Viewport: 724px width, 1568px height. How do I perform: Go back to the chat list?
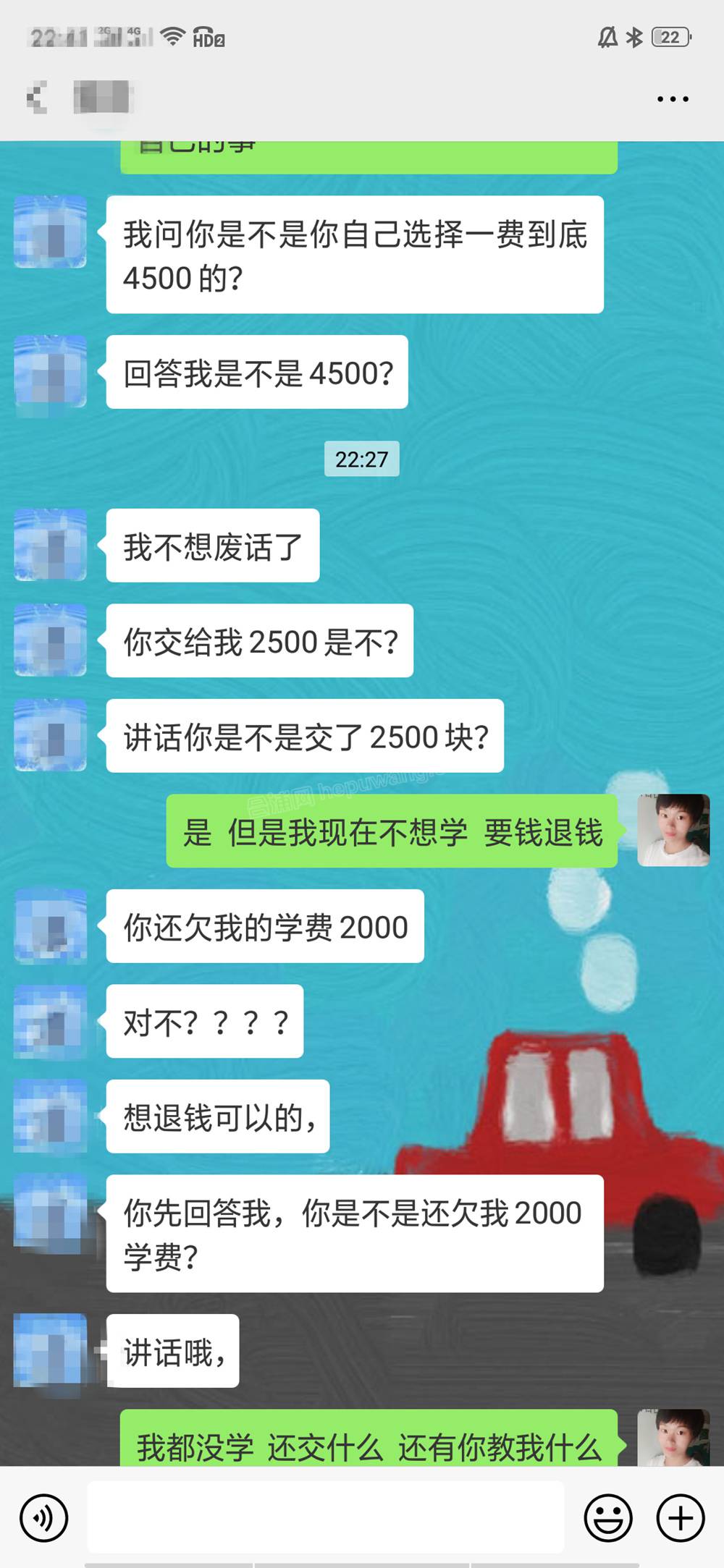pos(36,98)
